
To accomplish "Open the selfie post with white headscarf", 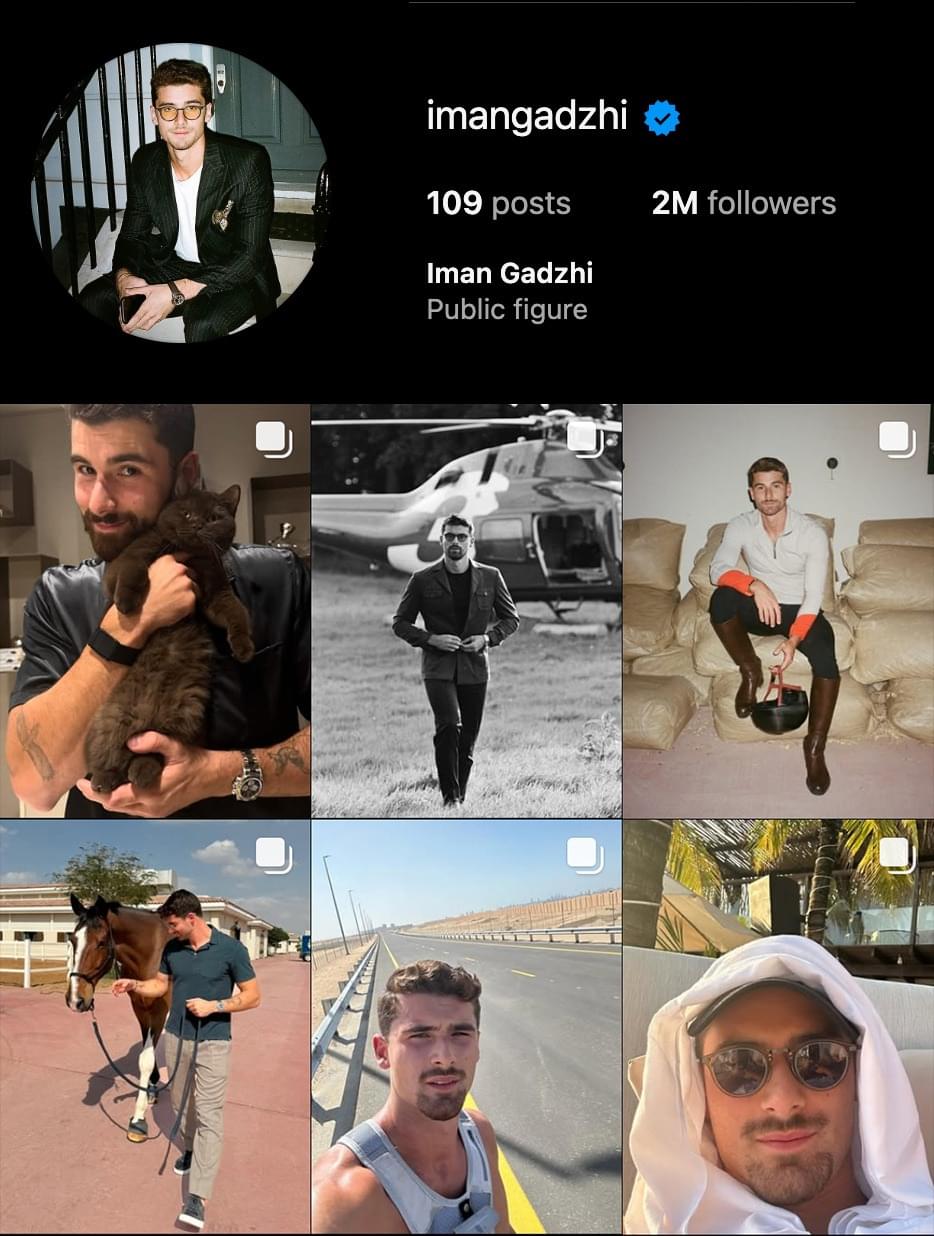I will point(778,1027).
